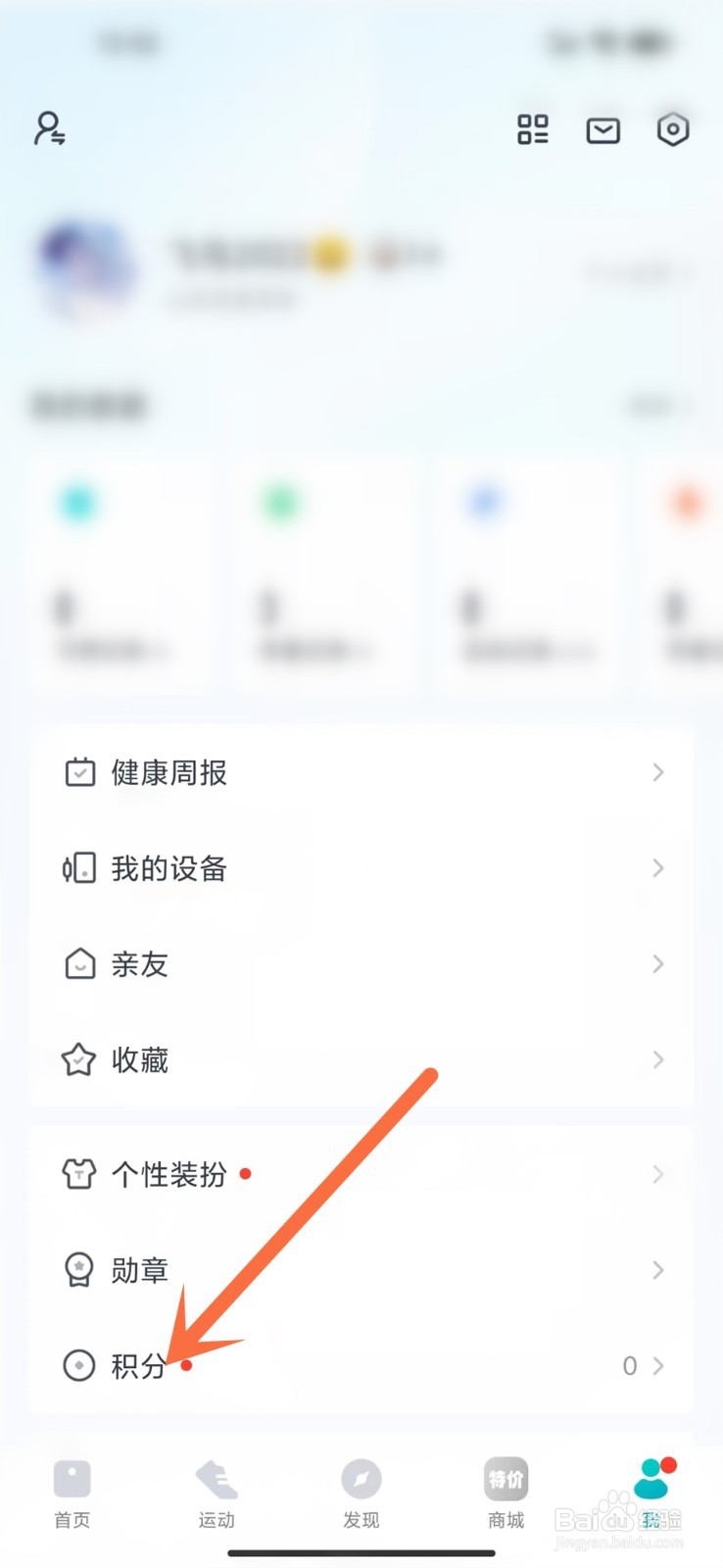Image resolution: width=723 pixels, height=1568 pixels.
Task: Click the QR code scan icon
Action: pos(533,129)
